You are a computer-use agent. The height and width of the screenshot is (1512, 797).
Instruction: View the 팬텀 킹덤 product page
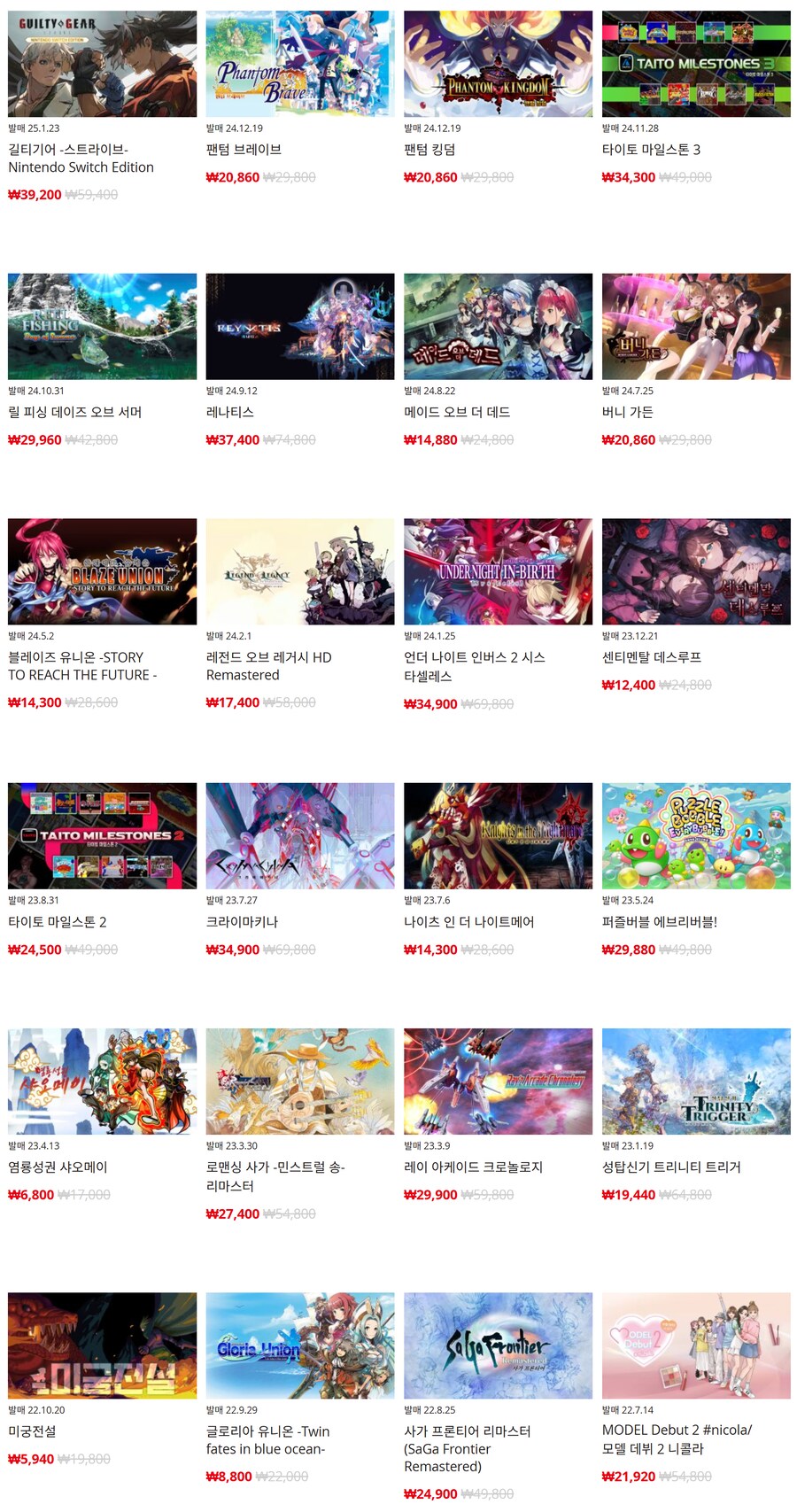pyautogui.click(x=498, y=64)
